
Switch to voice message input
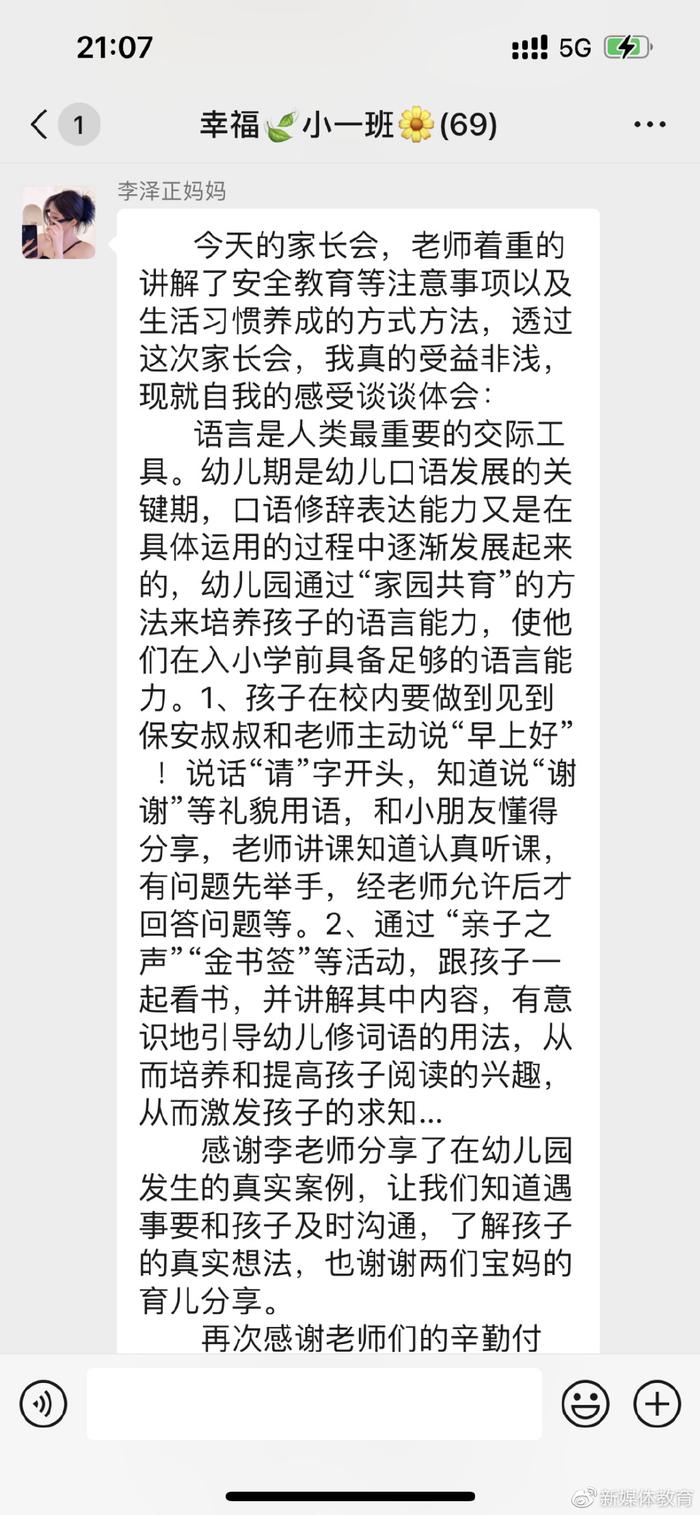click(x=43, y=1404)
